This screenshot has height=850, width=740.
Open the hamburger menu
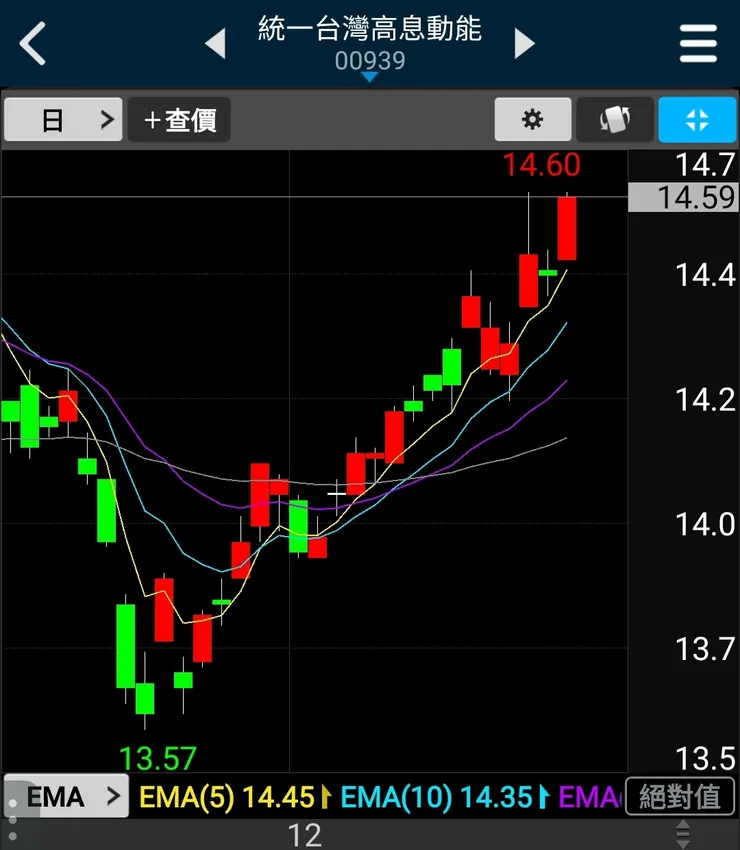coord(698,44)
